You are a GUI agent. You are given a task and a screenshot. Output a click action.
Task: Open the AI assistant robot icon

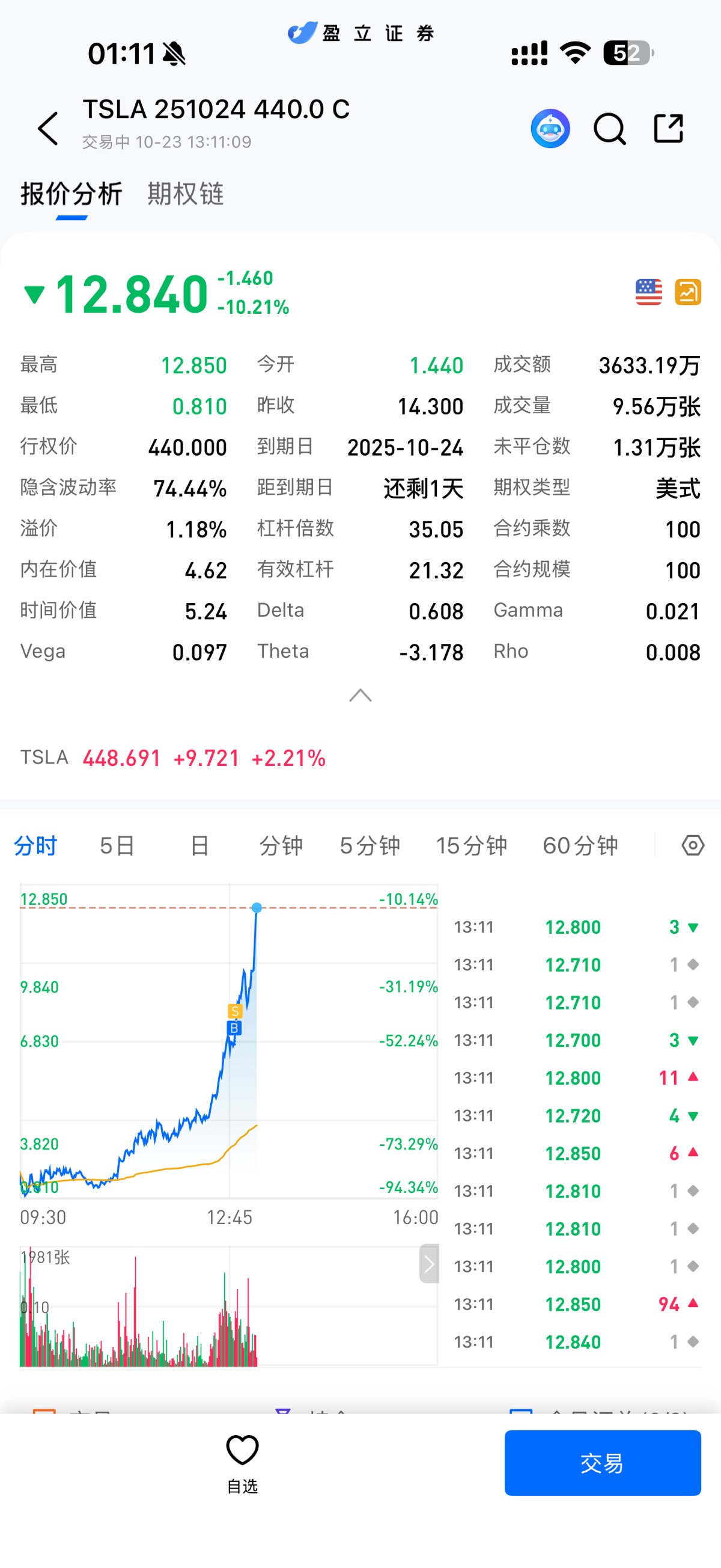click(x=550, y=129)
